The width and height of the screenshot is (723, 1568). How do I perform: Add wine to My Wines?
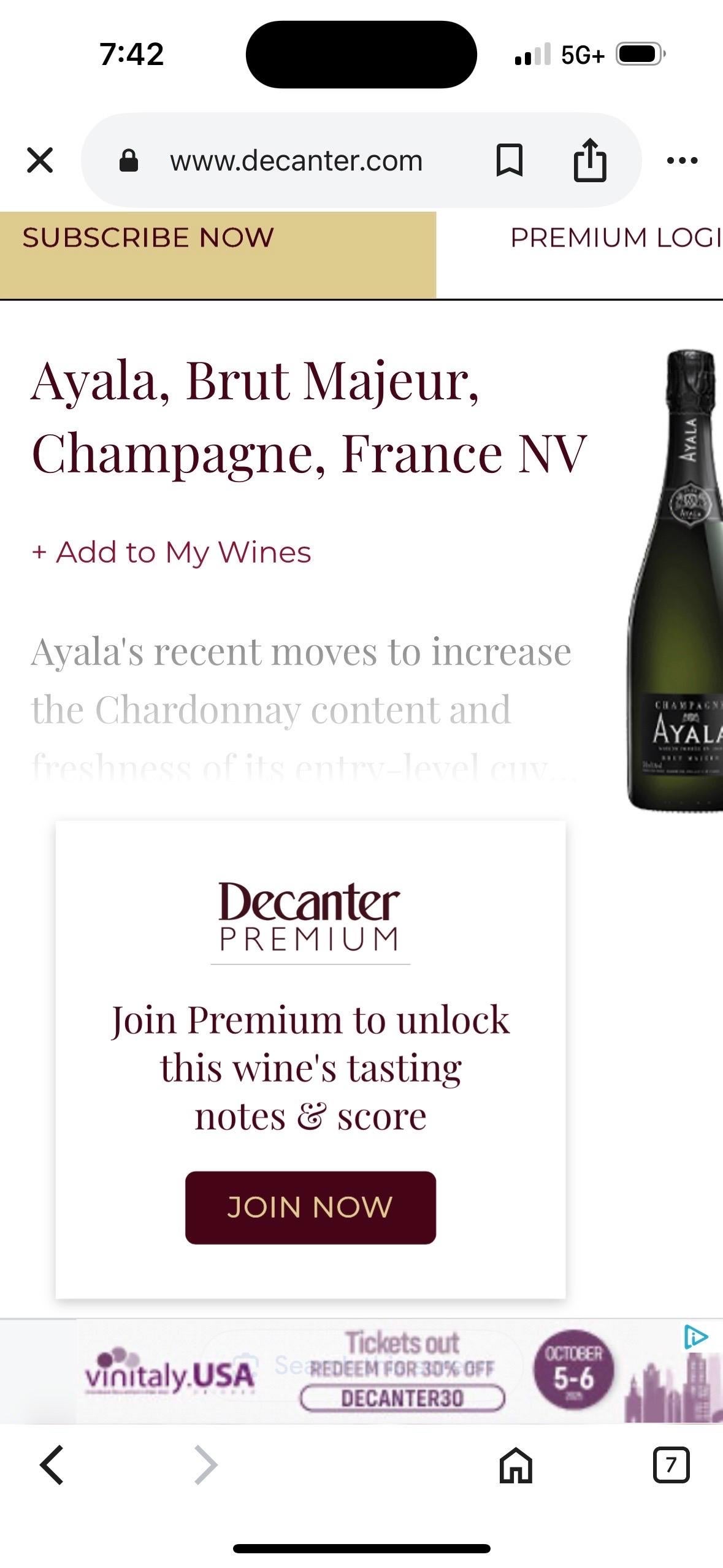[172, 552]
